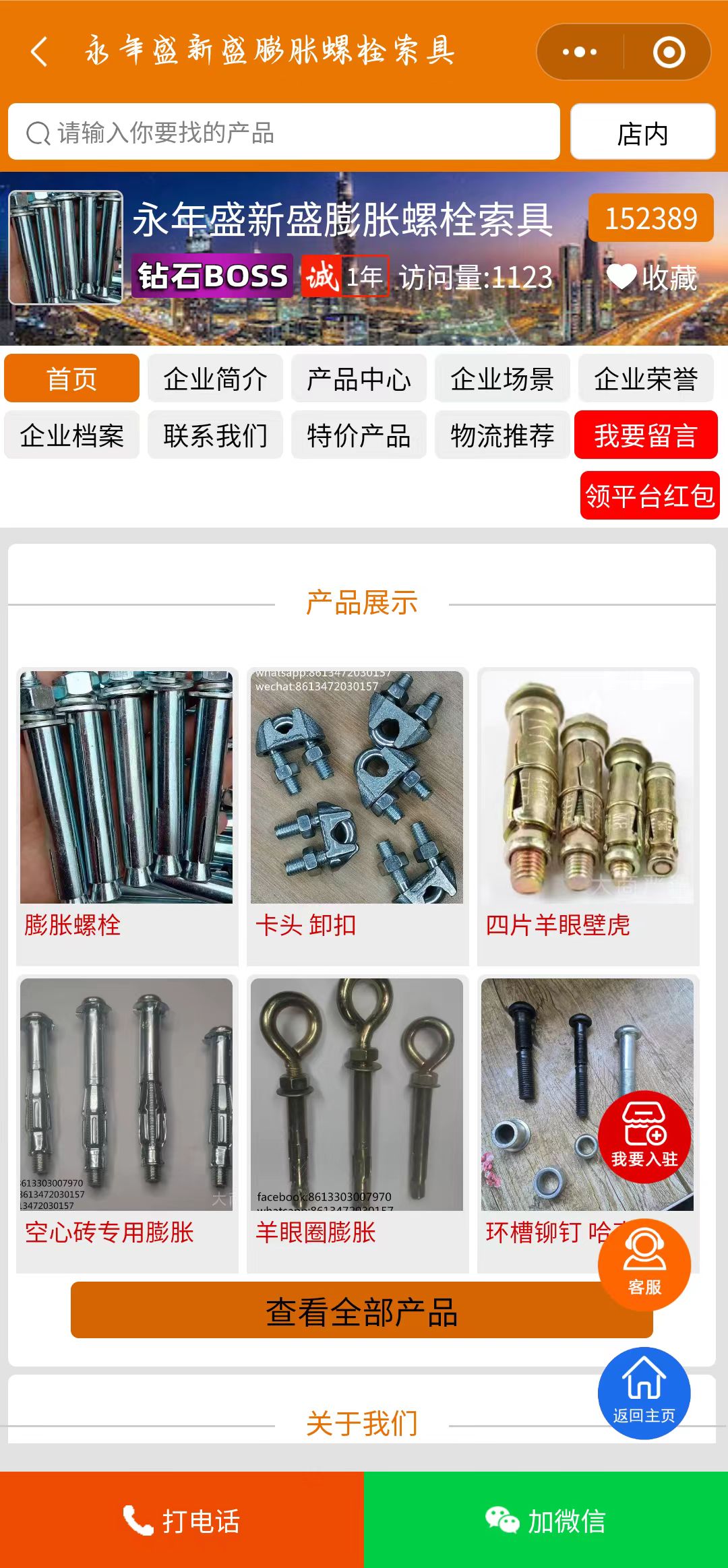Viewport: 728px width, 1568px height.
Task: Focus the product search box
Action: pyautogui.click(x=283, y=132)
